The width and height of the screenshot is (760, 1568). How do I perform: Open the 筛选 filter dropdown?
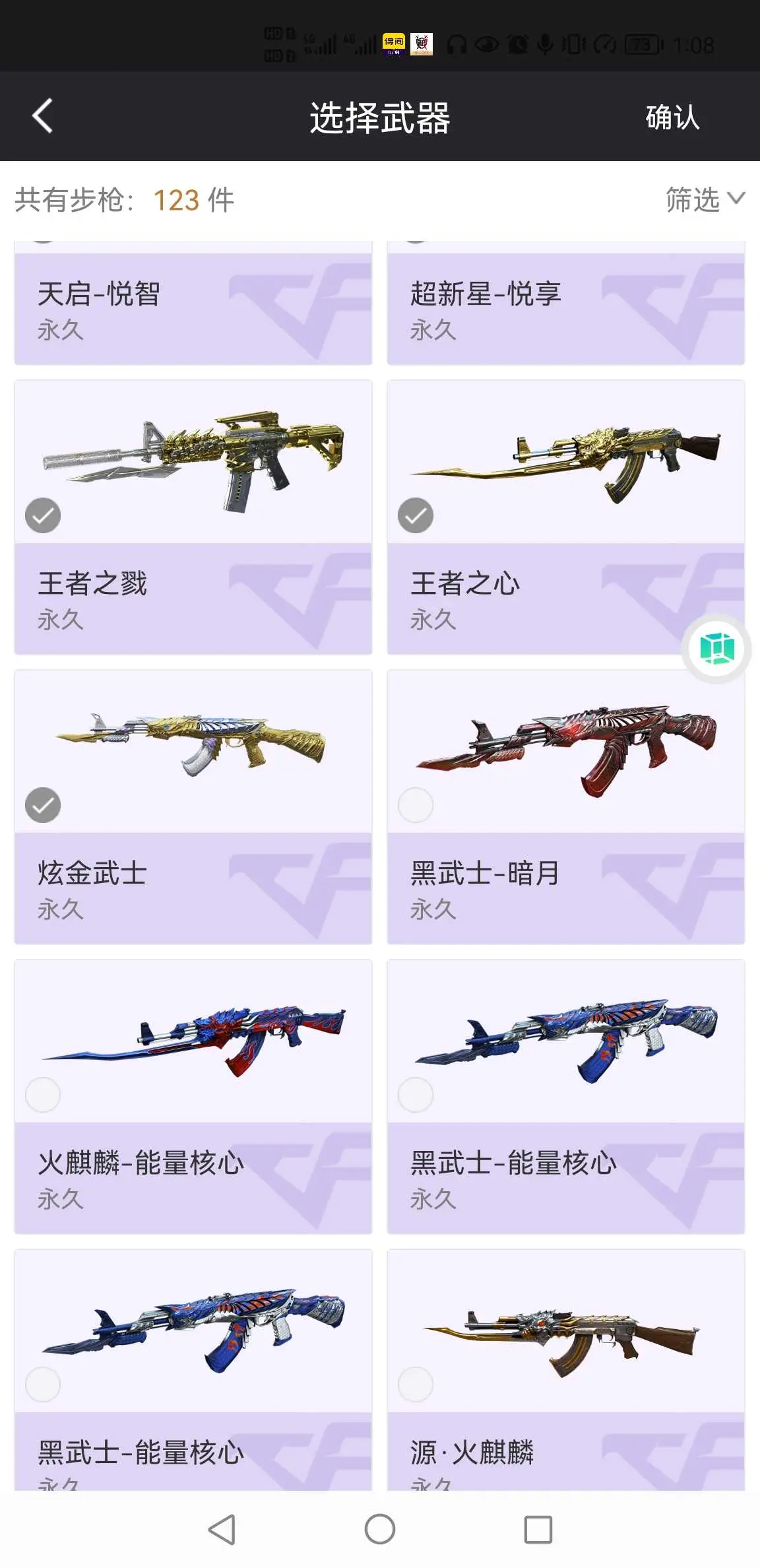point(705,199)
